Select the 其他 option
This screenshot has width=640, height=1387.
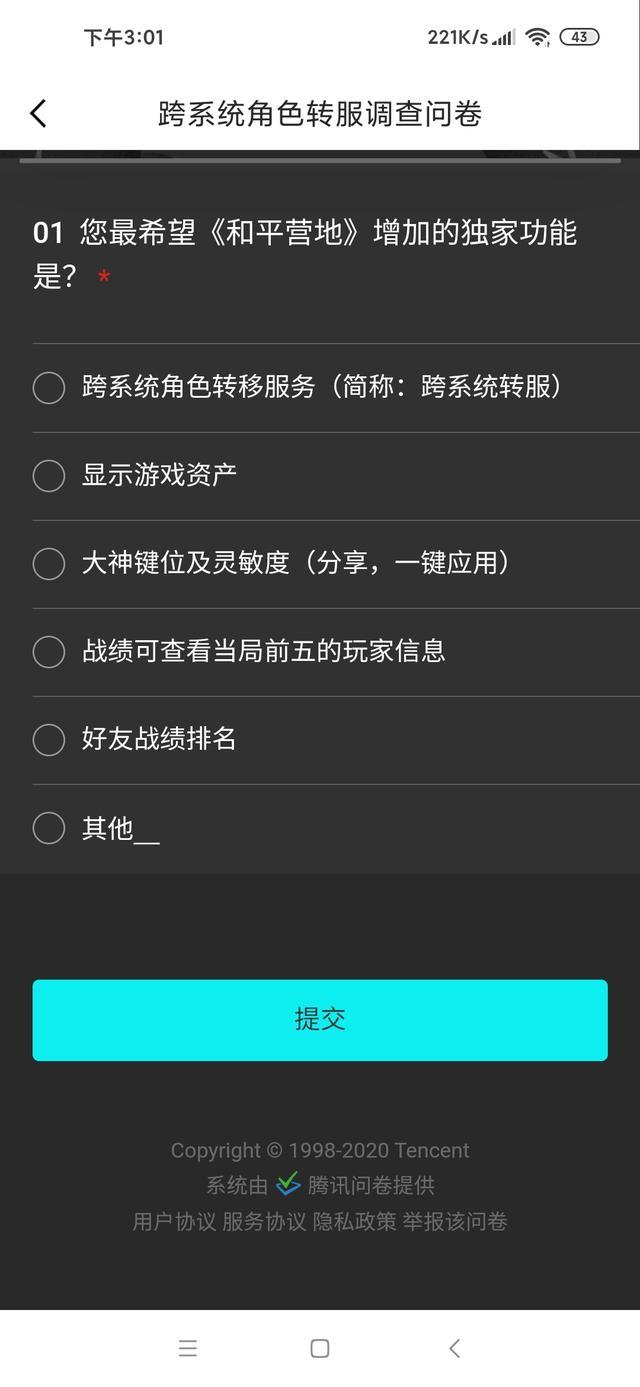coord(49,828)
